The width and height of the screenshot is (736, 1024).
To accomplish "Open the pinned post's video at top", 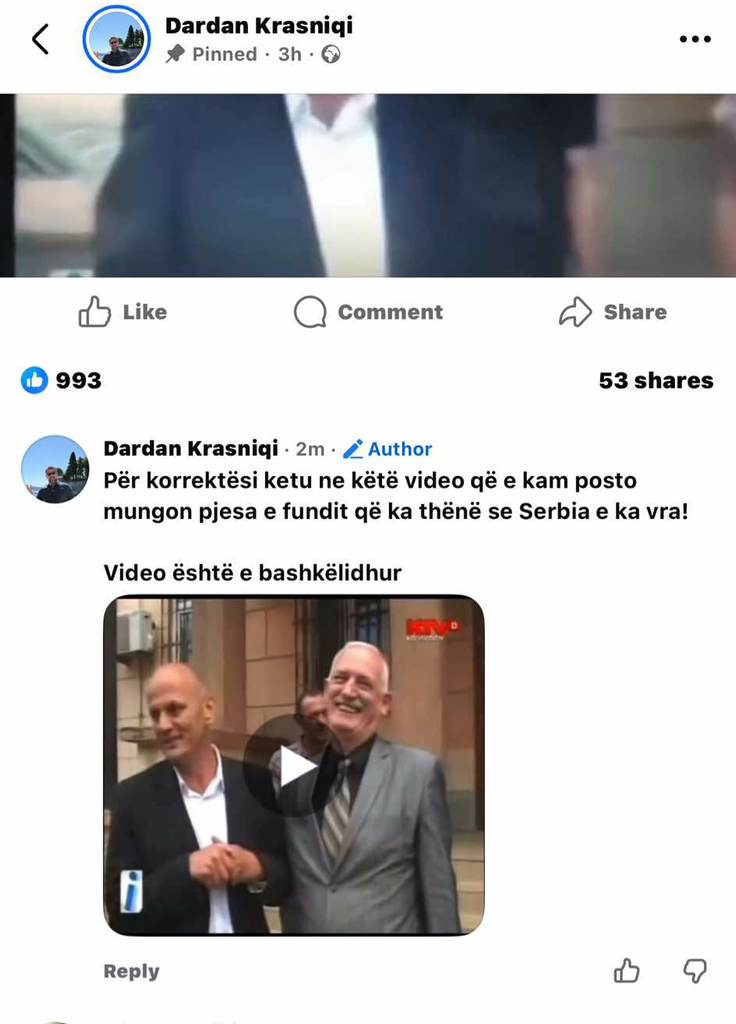I will [x=368, y=185].
